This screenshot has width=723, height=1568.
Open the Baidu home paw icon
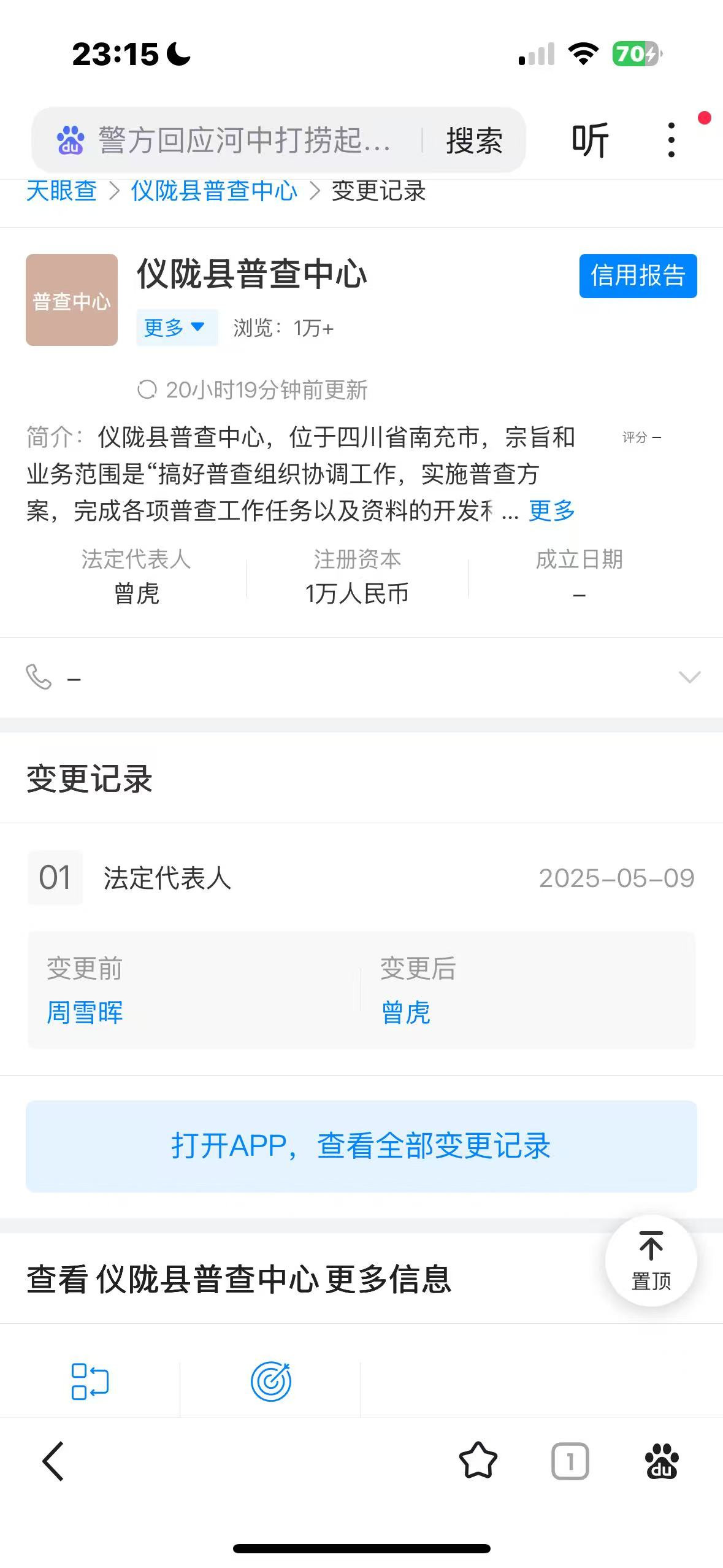tap(662, 1461)
